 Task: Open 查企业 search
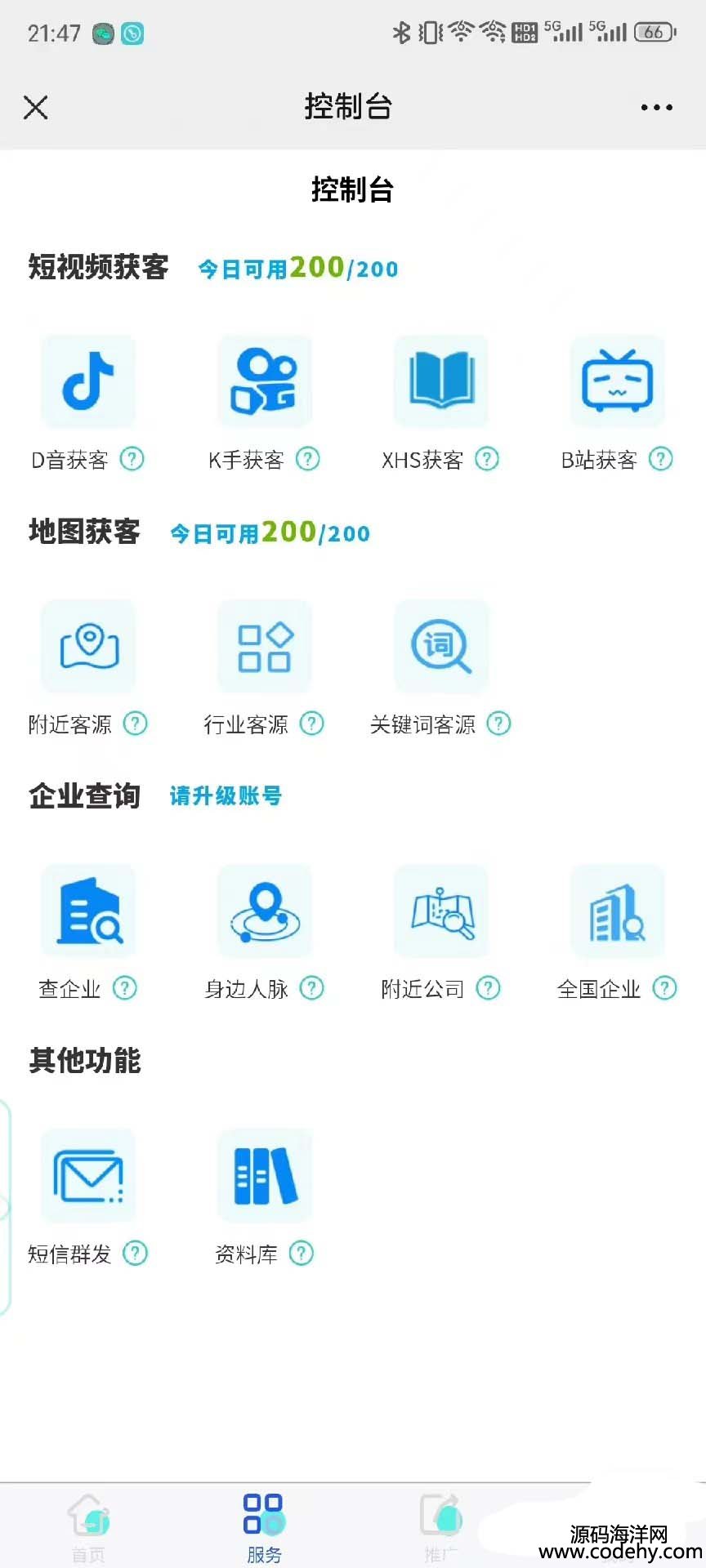(x=88, y=911)
